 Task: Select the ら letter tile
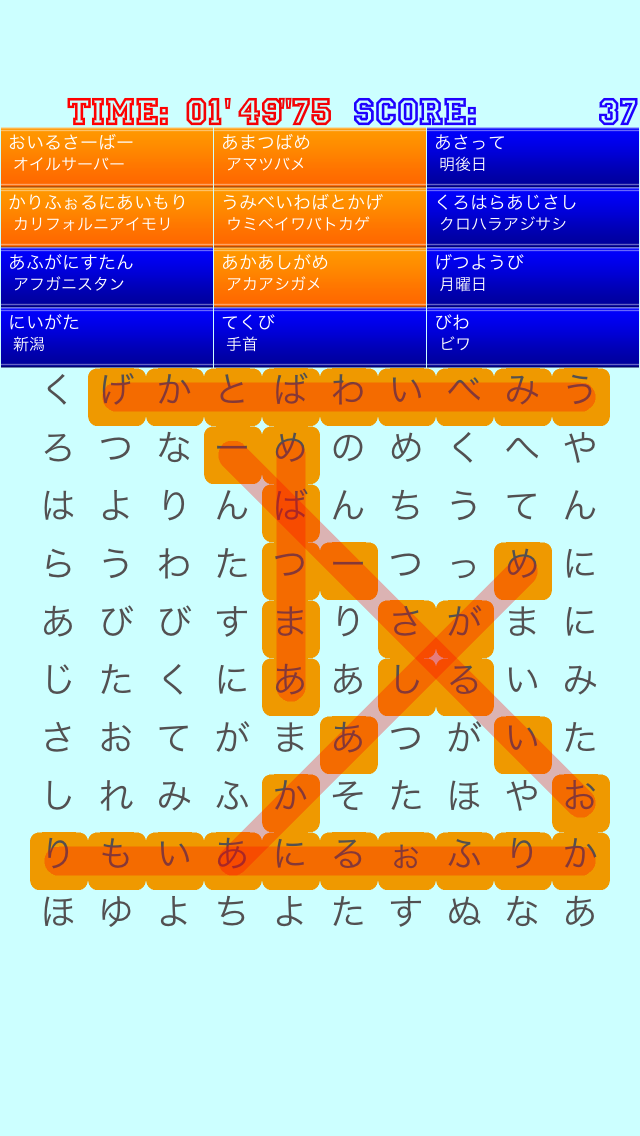(x=58, y=564)
